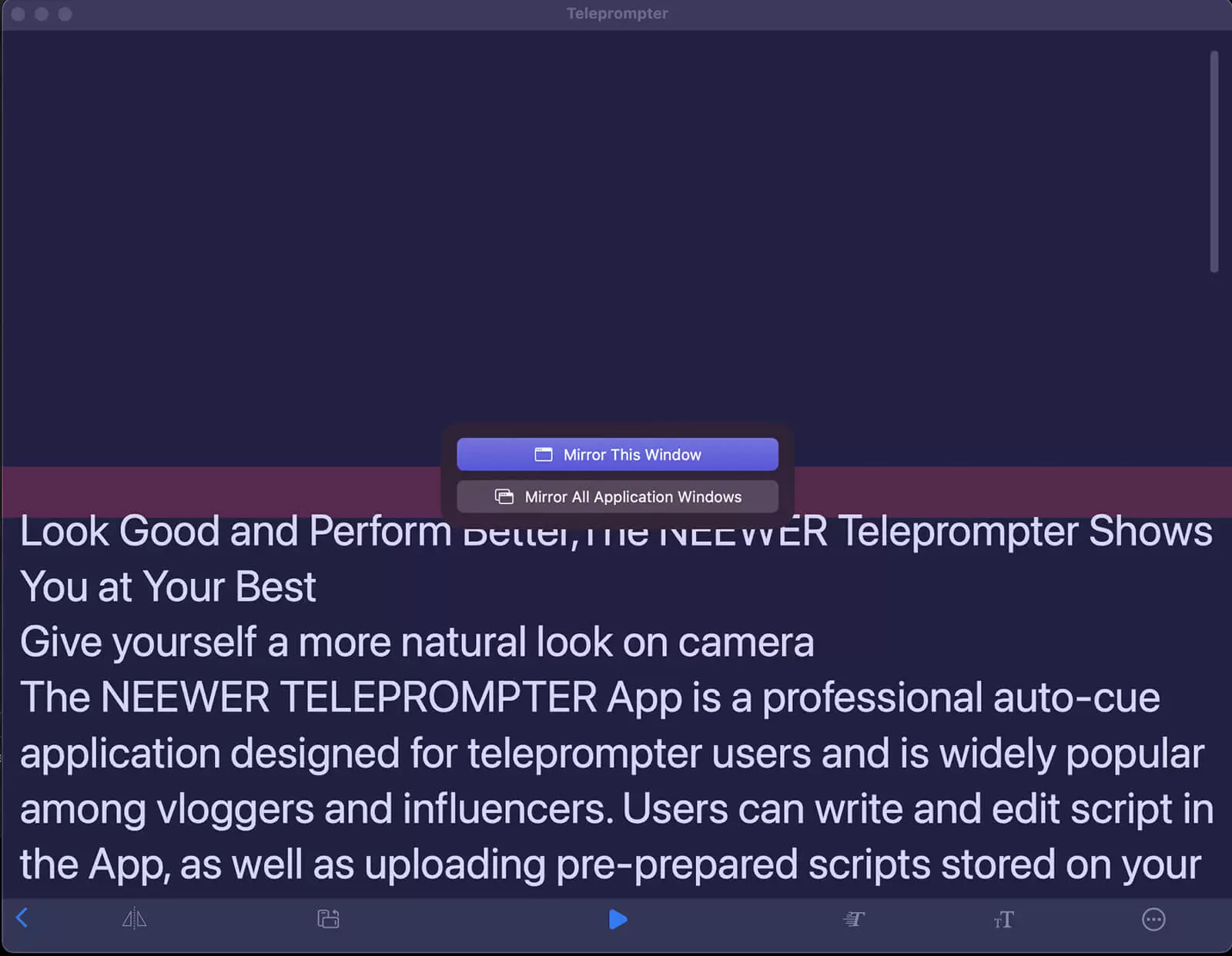Open scroll speed text settings
Screen dimensions: 1232x956
click(x=853, y=918)
